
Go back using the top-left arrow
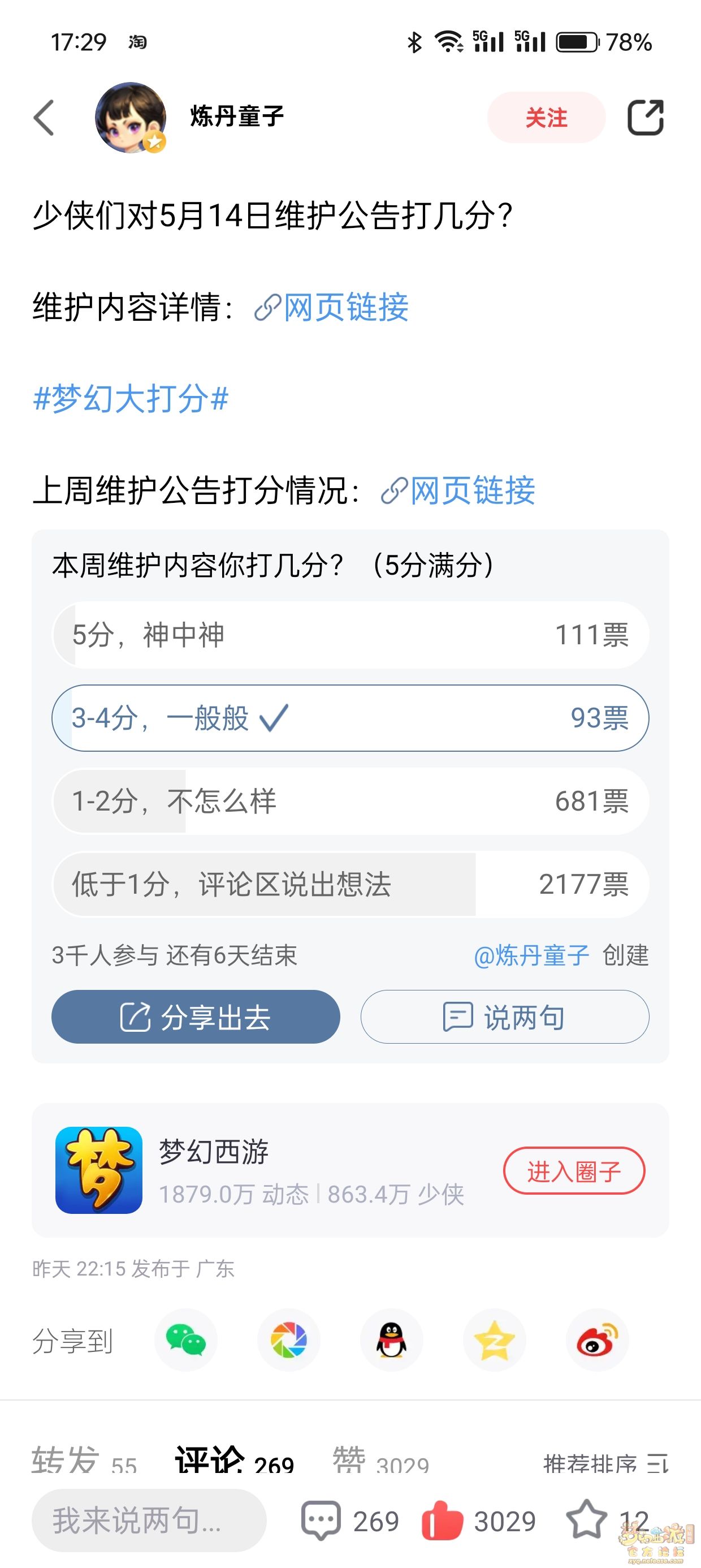[x=44, y=118]
